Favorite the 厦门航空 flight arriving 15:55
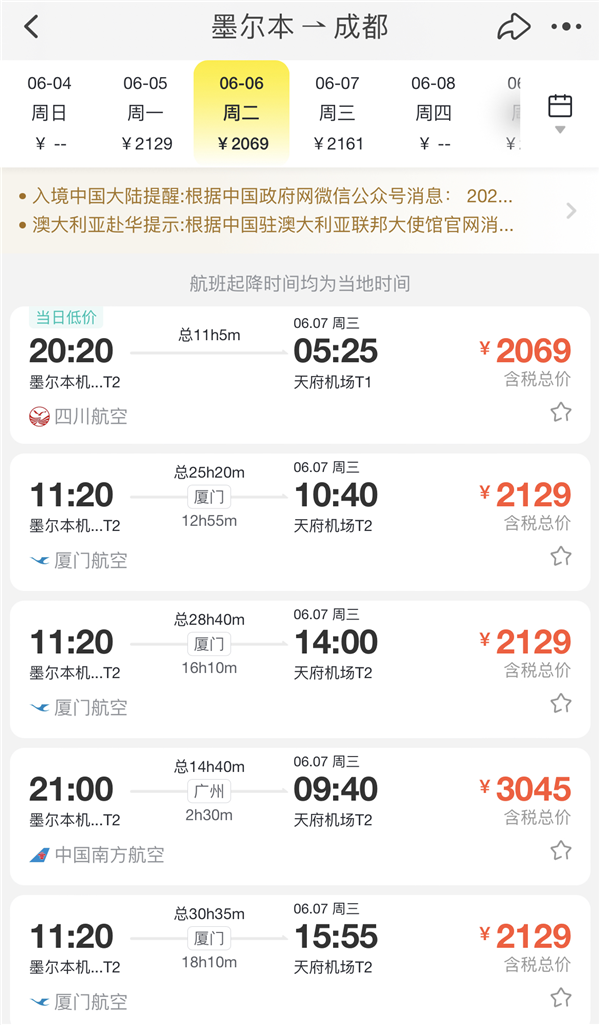The width and height of the screenshot is (600, 1025). 561,998
